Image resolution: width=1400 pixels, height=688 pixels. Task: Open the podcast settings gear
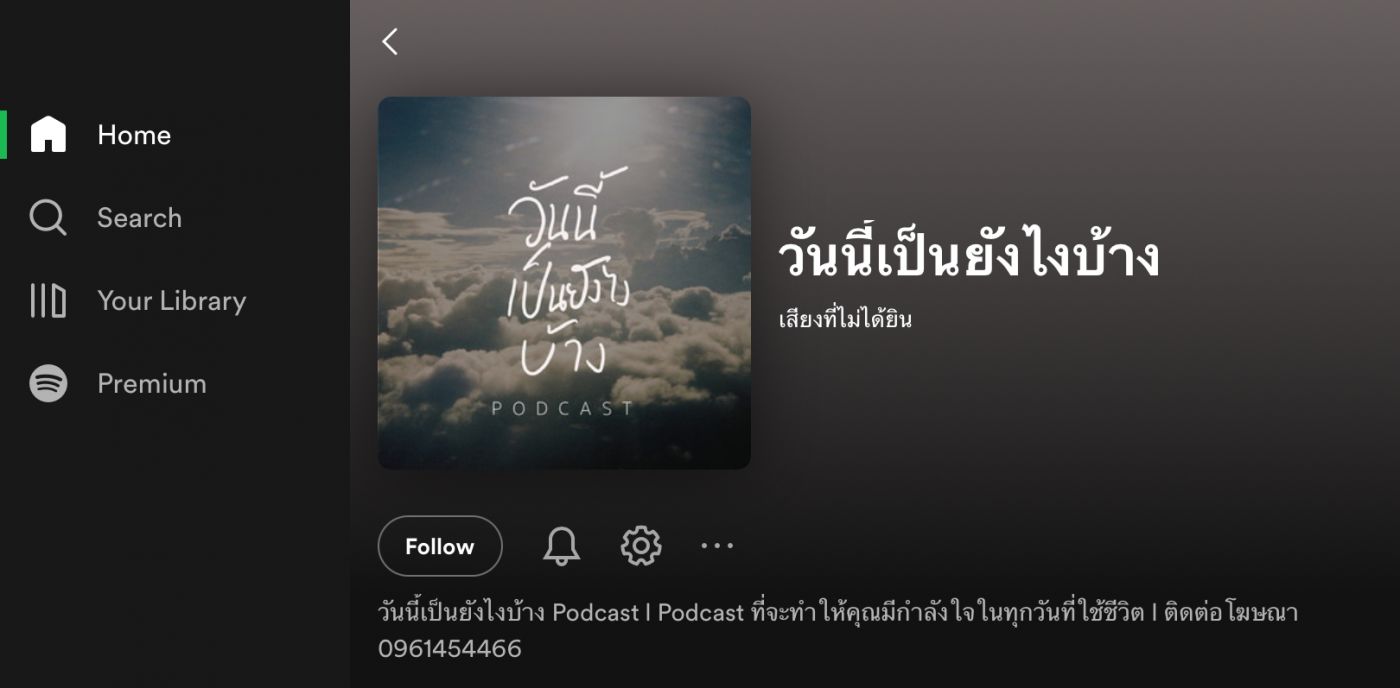(641, 546)
